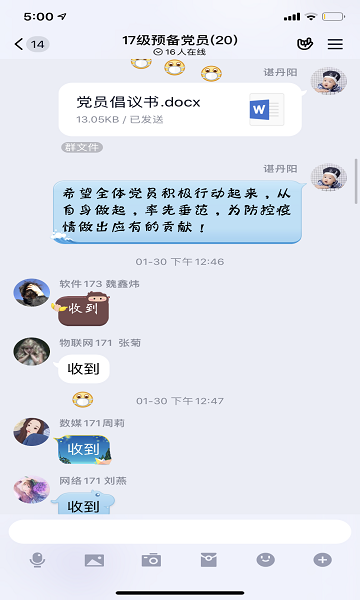The image size is (360, 600).
Task: Open more options with the plus icon
Action: pyautogui.click(x=323, y=560)
